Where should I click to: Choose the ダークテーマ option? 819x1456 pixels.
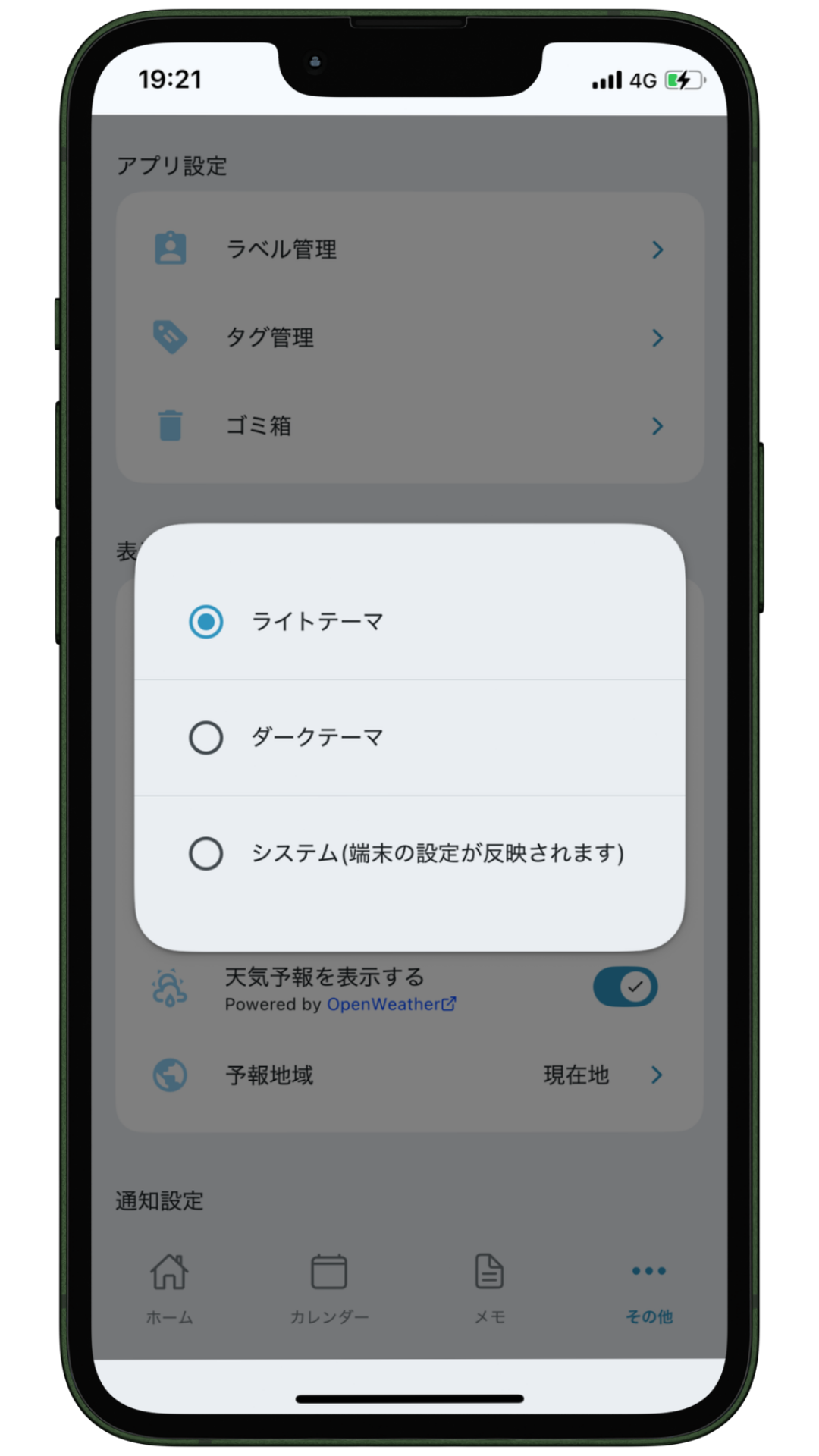pos(206,737)
